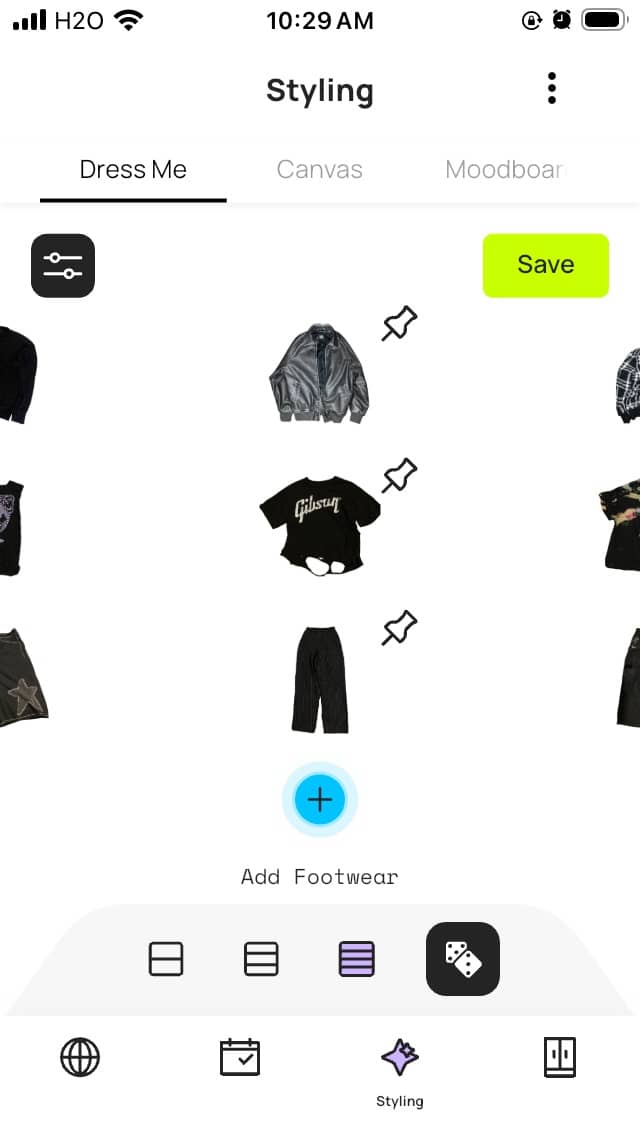Pin the black pants item

pyautogui.click(x=399, y=629)
